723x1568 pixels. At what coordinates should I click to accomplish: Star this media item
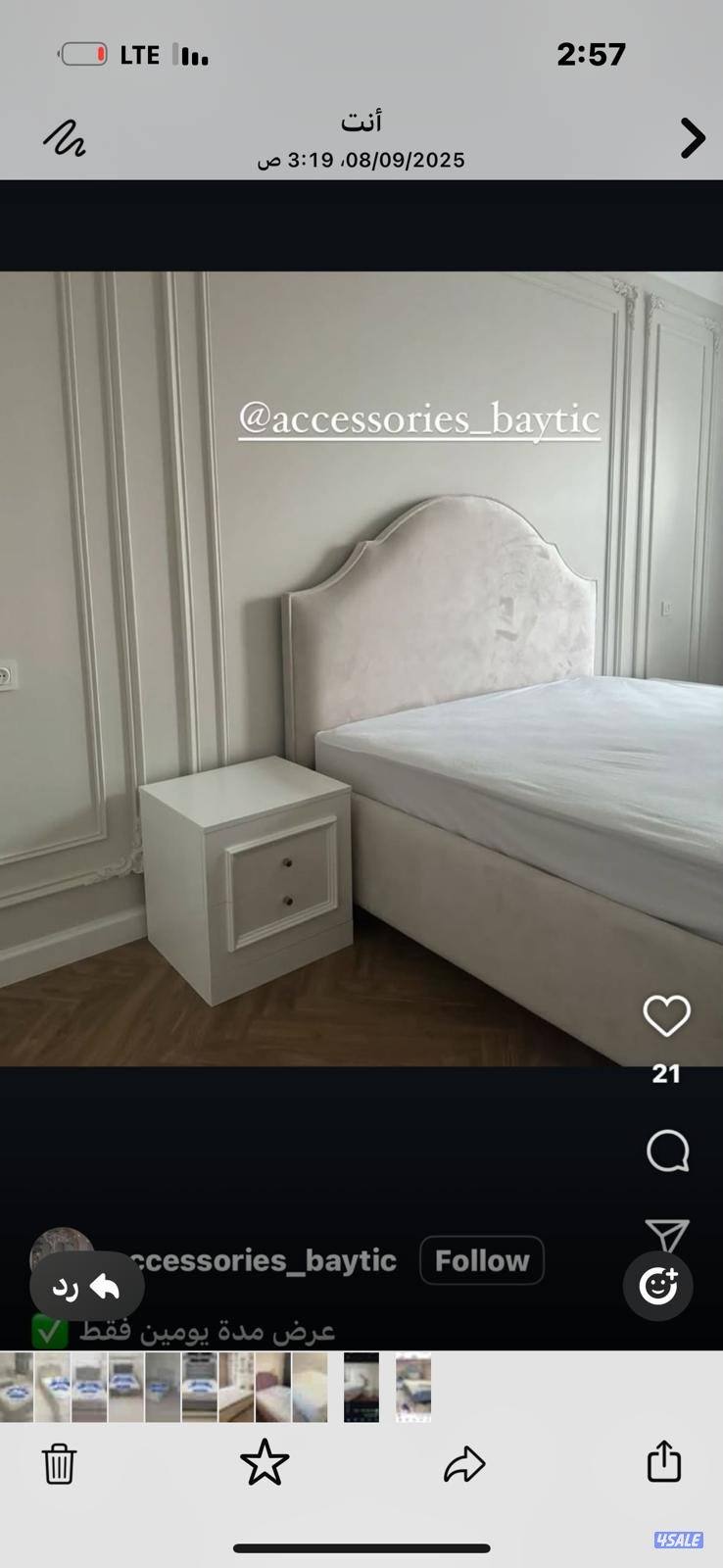click(x=265, y=1463)
